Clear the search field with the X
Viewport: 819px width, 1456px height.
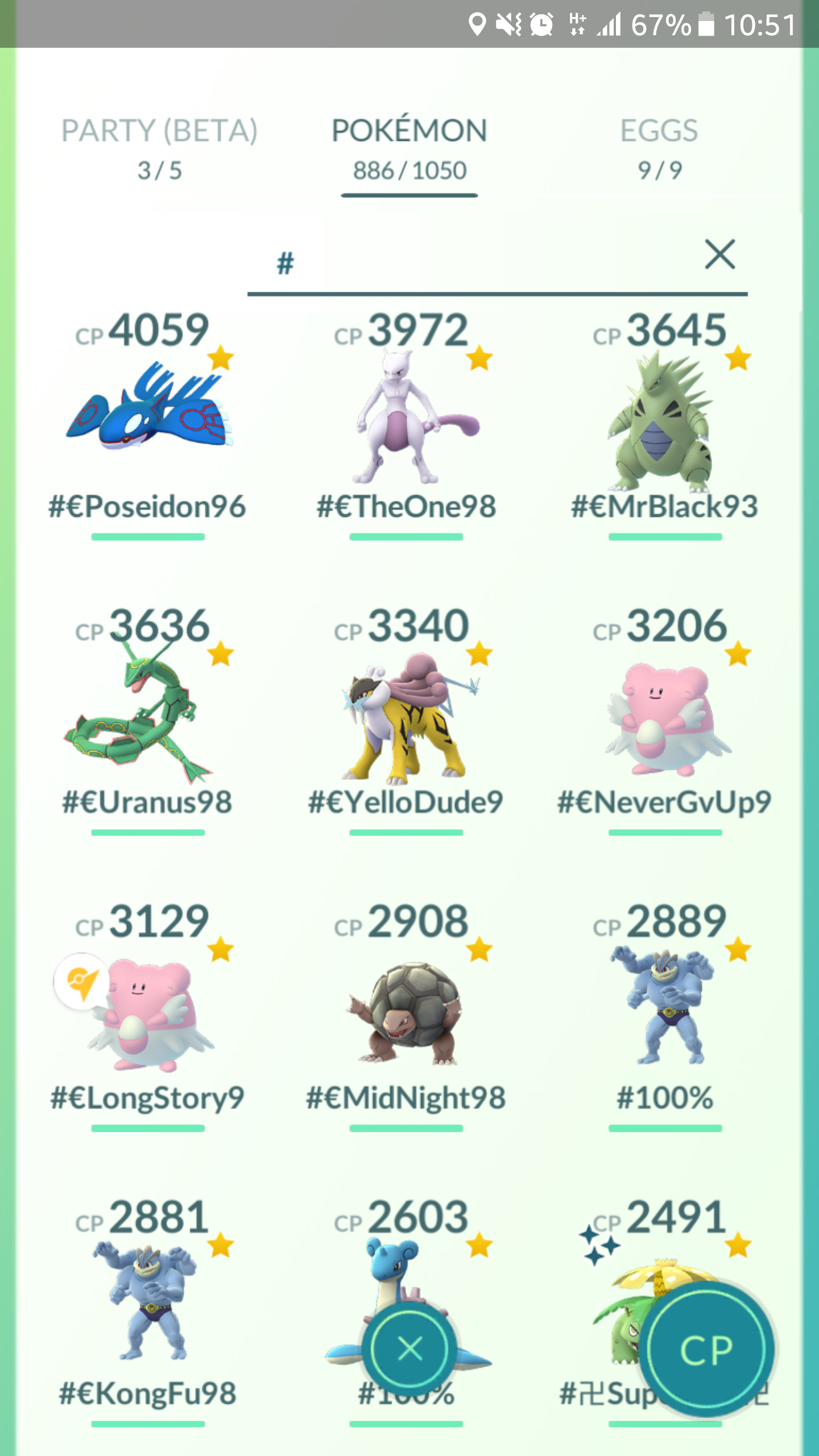(720, 254)
